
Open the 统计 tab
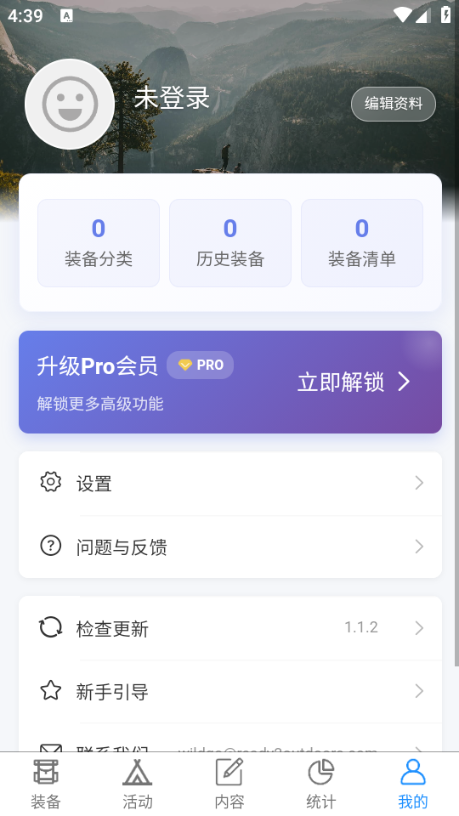(321, 784)
